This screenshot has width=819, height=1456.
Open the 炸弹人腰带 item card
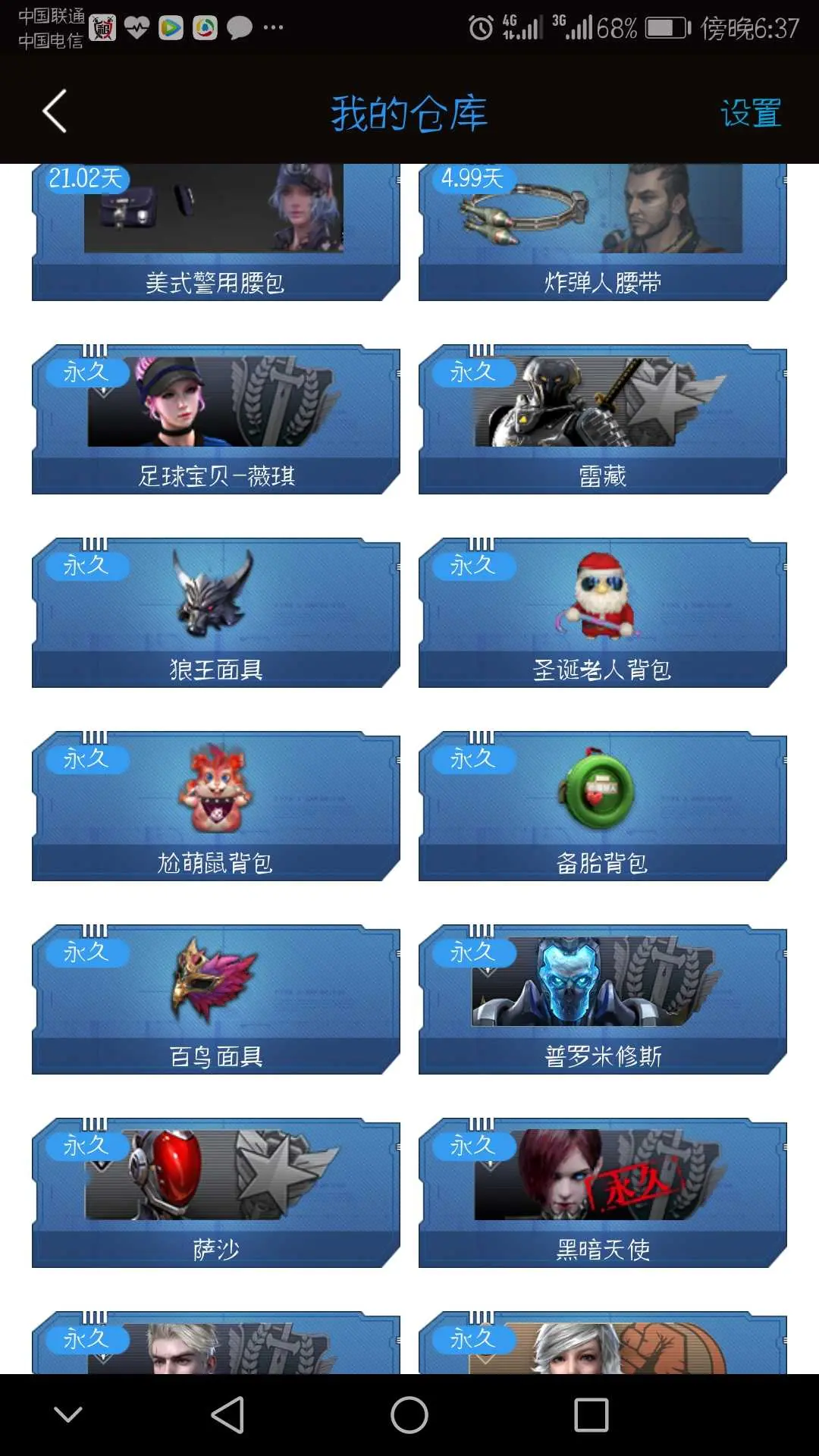pyautogui.click(x=603, y=233)
